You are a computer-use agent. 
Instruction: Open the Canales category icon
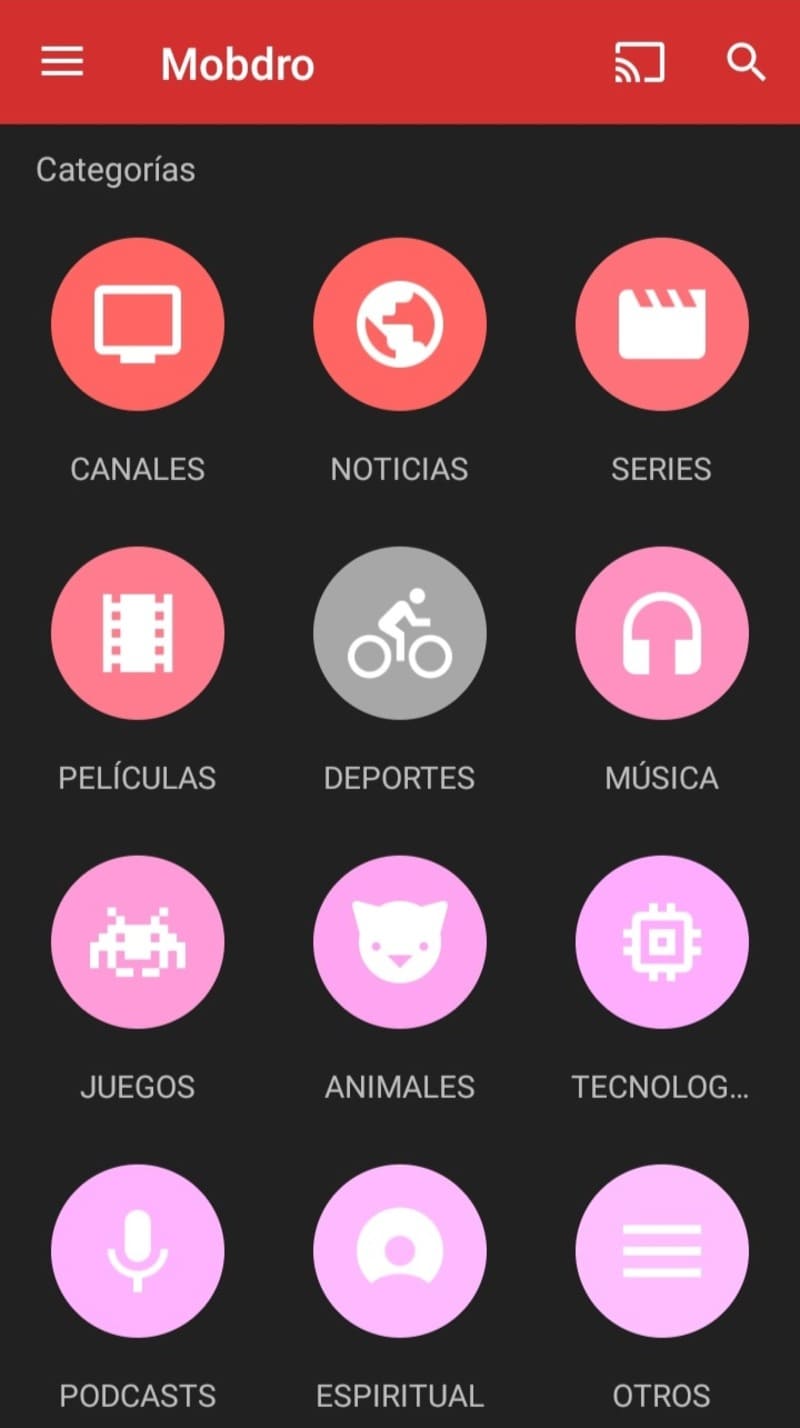[138, 325]
